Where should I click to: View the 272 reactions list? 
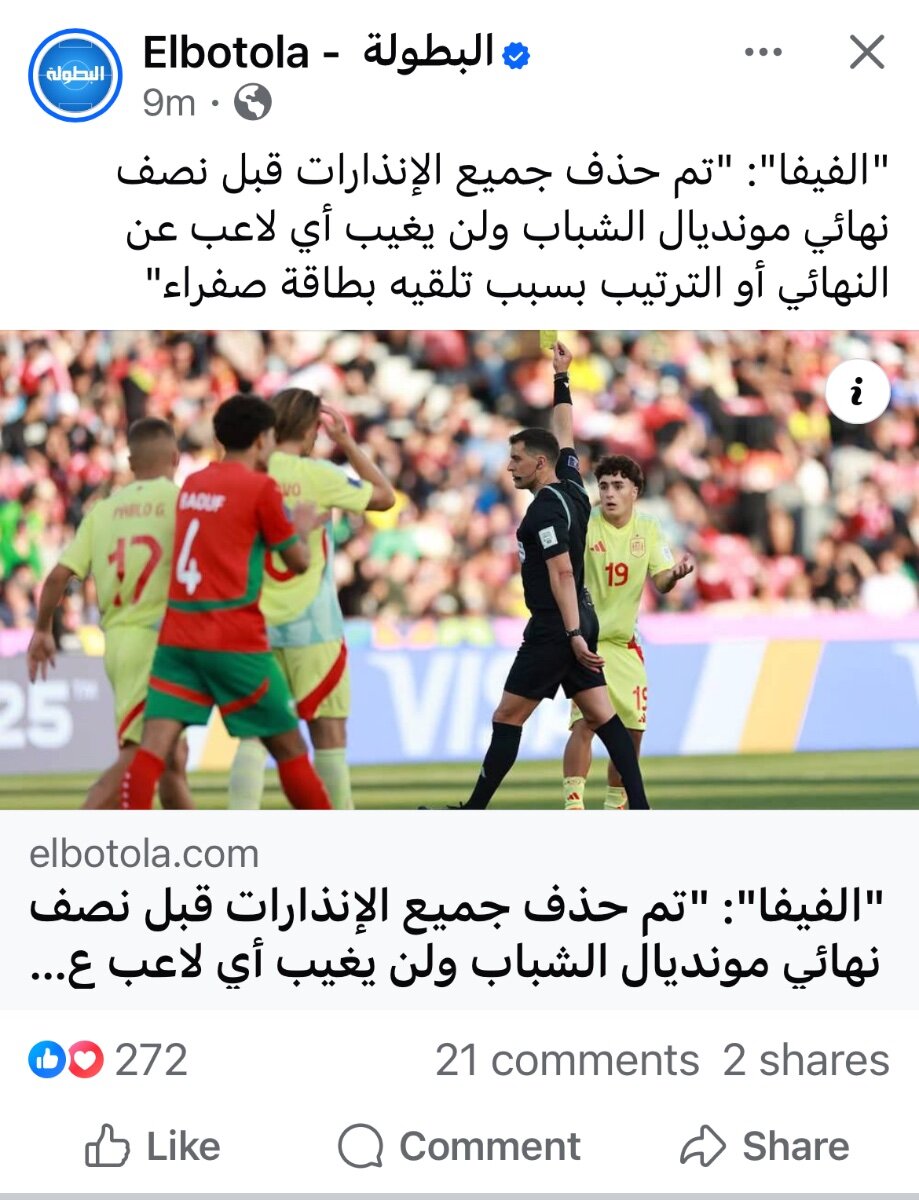[x=110, y=1060]
